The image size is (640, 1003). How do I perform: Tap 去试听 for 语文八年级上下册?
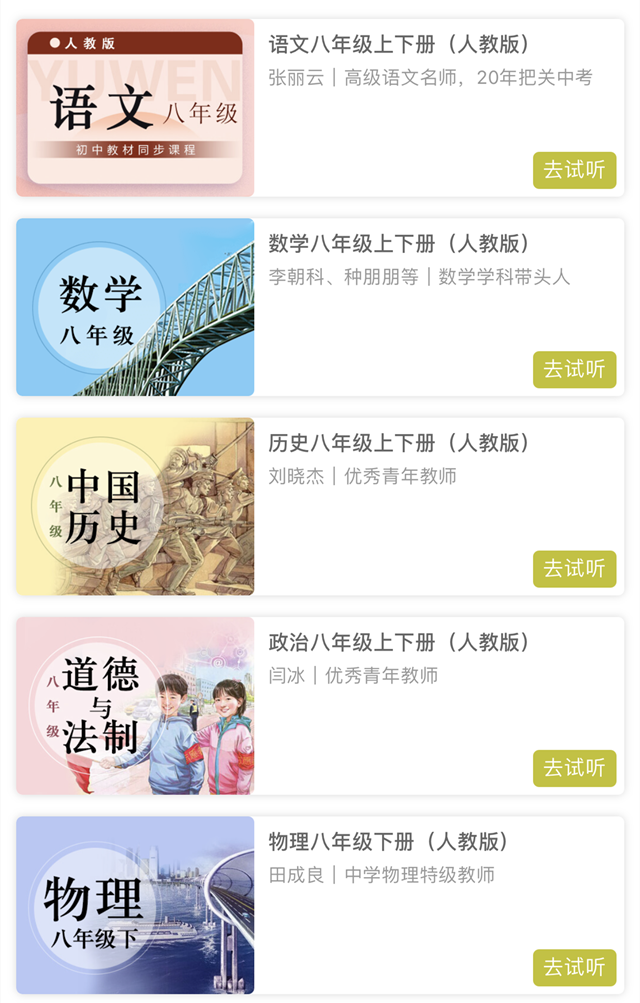(x=574, y=170)
